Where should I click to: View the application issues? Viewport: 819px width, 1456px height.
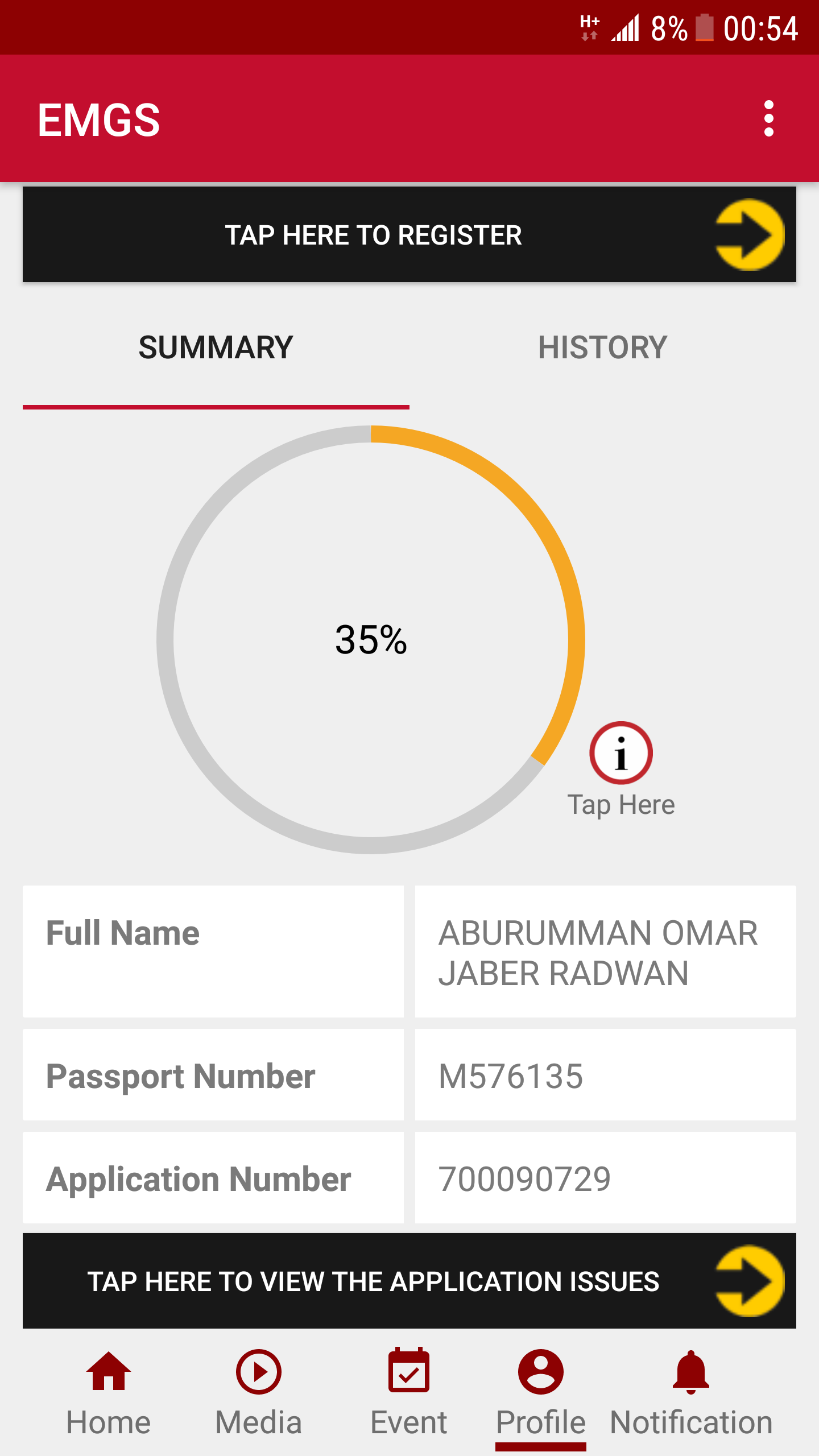(x=409, y=1281)
